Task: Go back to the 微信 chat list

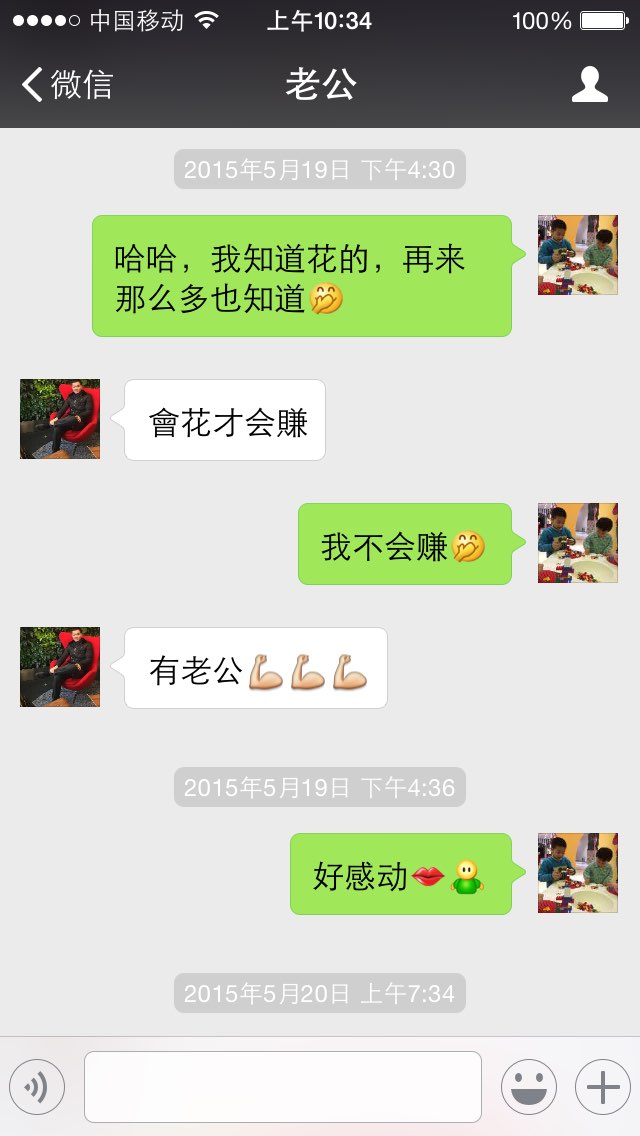Action: coord(68,85)
